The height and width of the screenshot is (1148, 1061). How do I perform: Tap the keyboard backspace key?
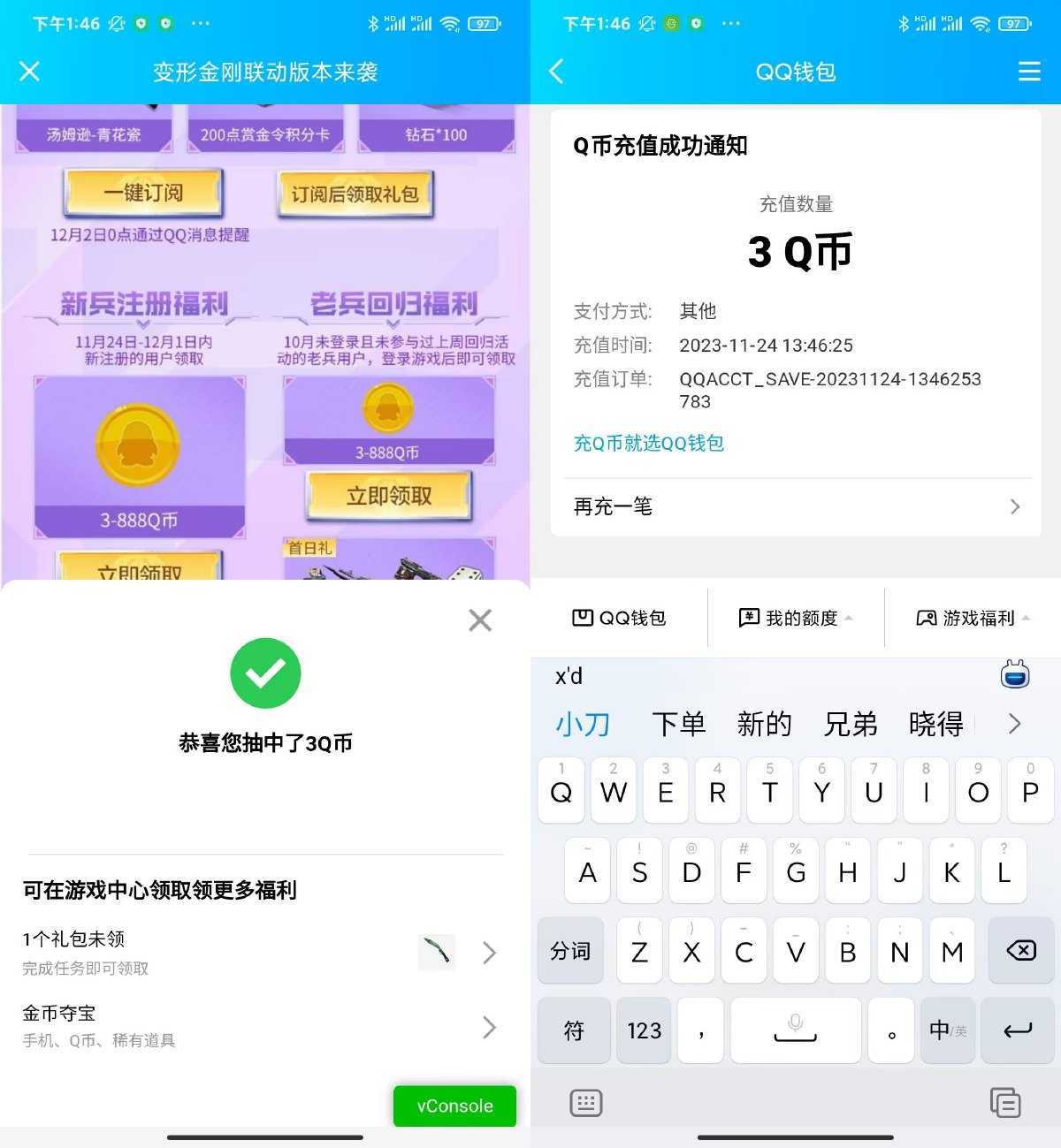tap(1020, 951)
